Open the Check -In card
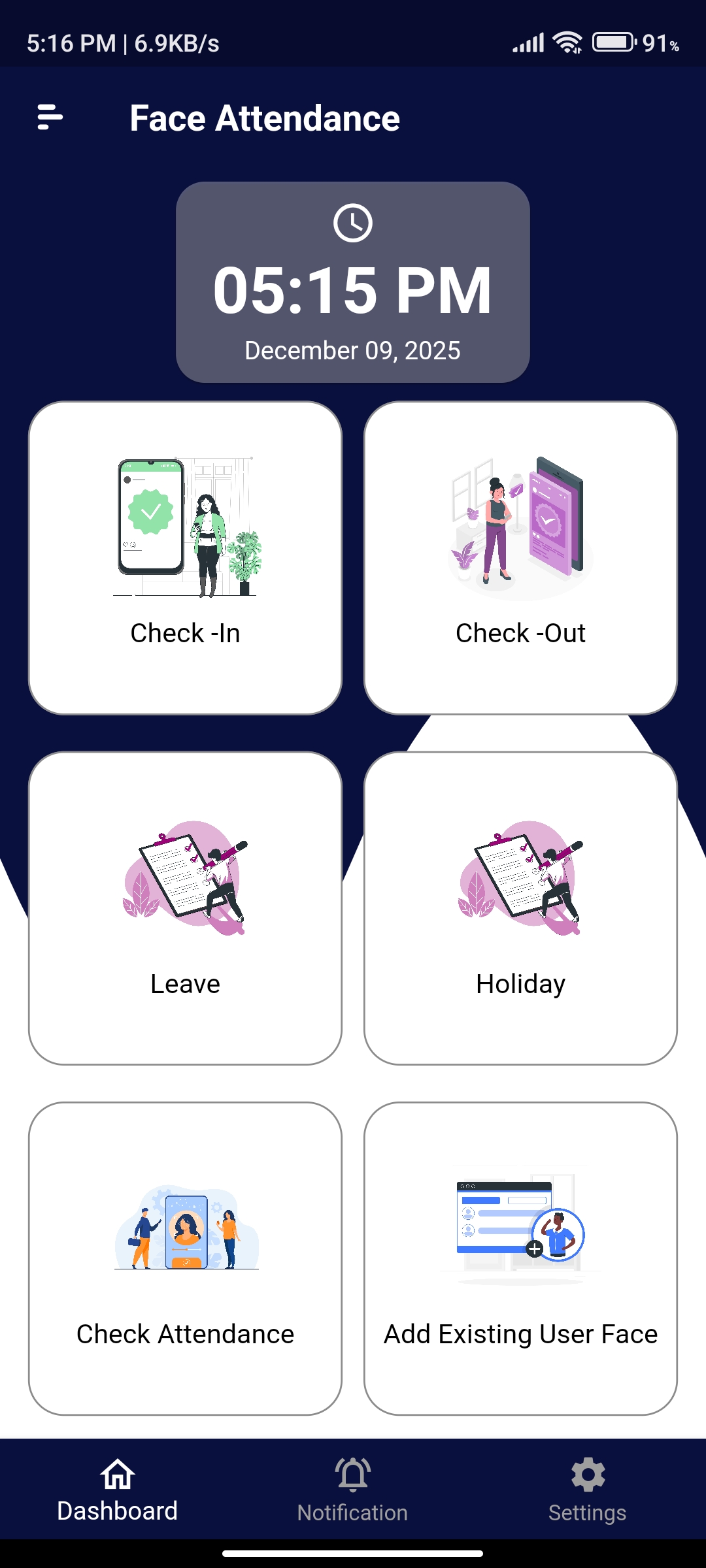This screenshot has width=706, height=1568. pyautogui.click(x=185, y=558)
